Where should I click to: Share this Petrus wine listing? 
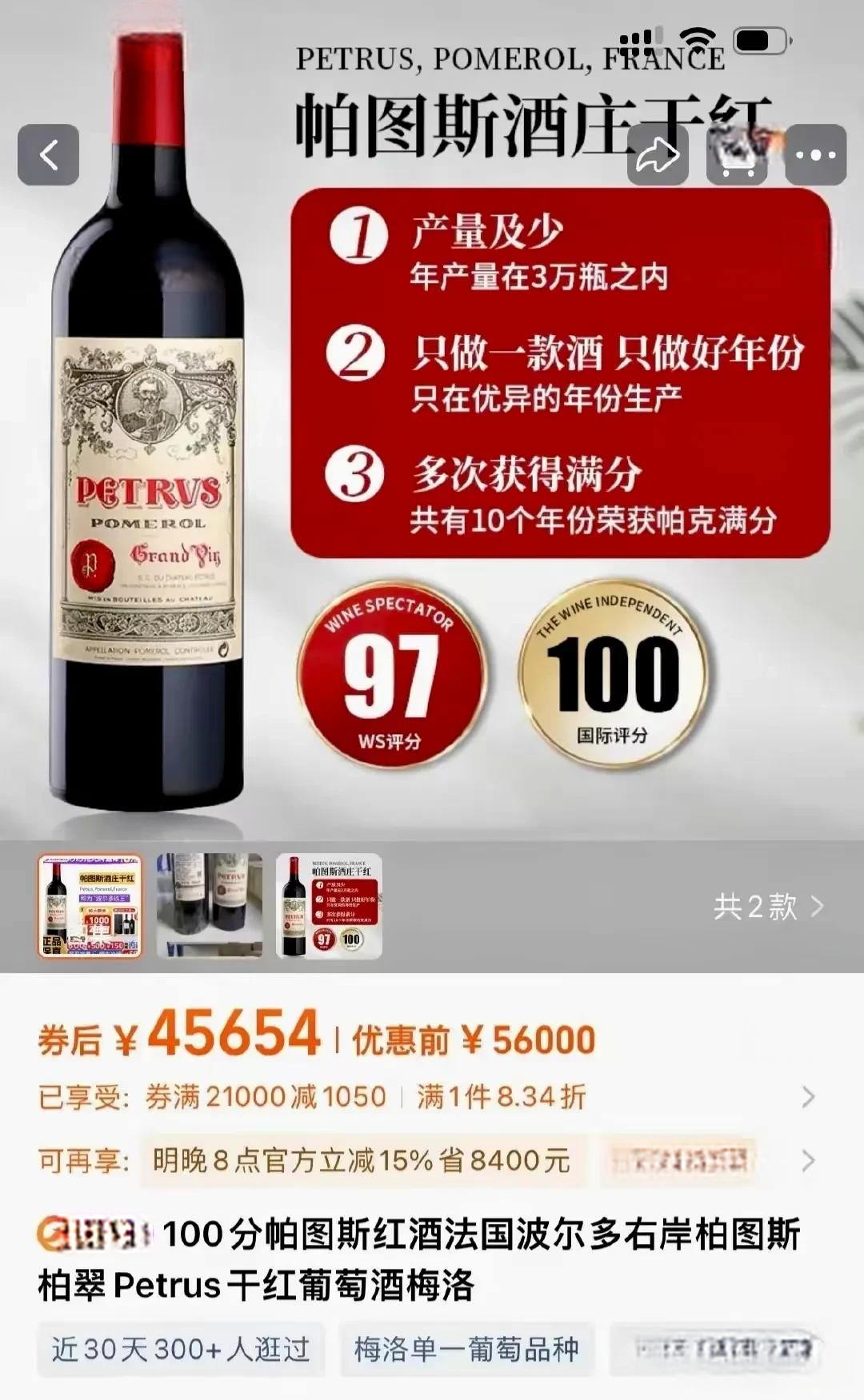click(657, 155)
